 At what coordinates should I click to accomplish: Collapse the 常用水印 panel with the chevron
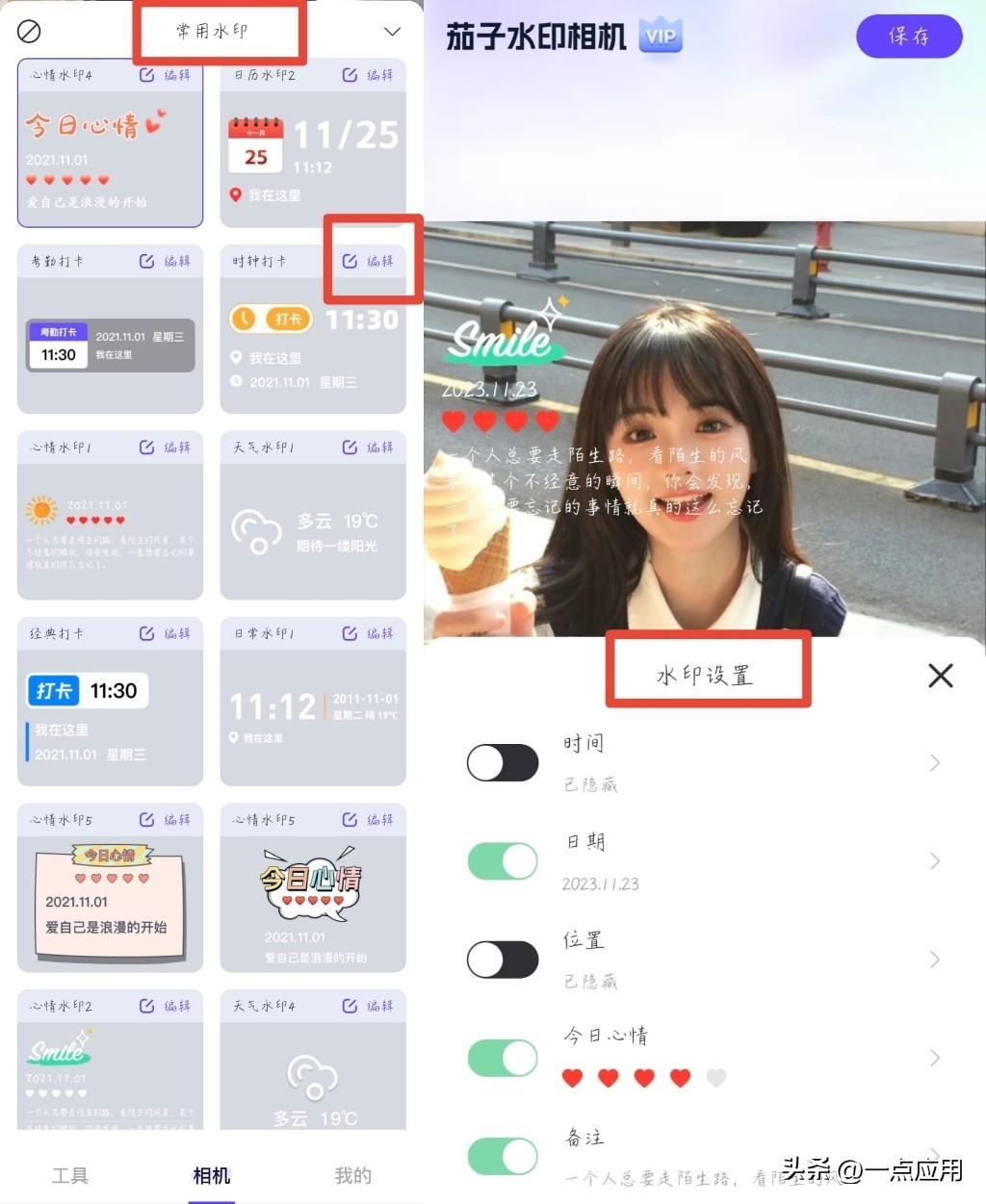[392, 32]
